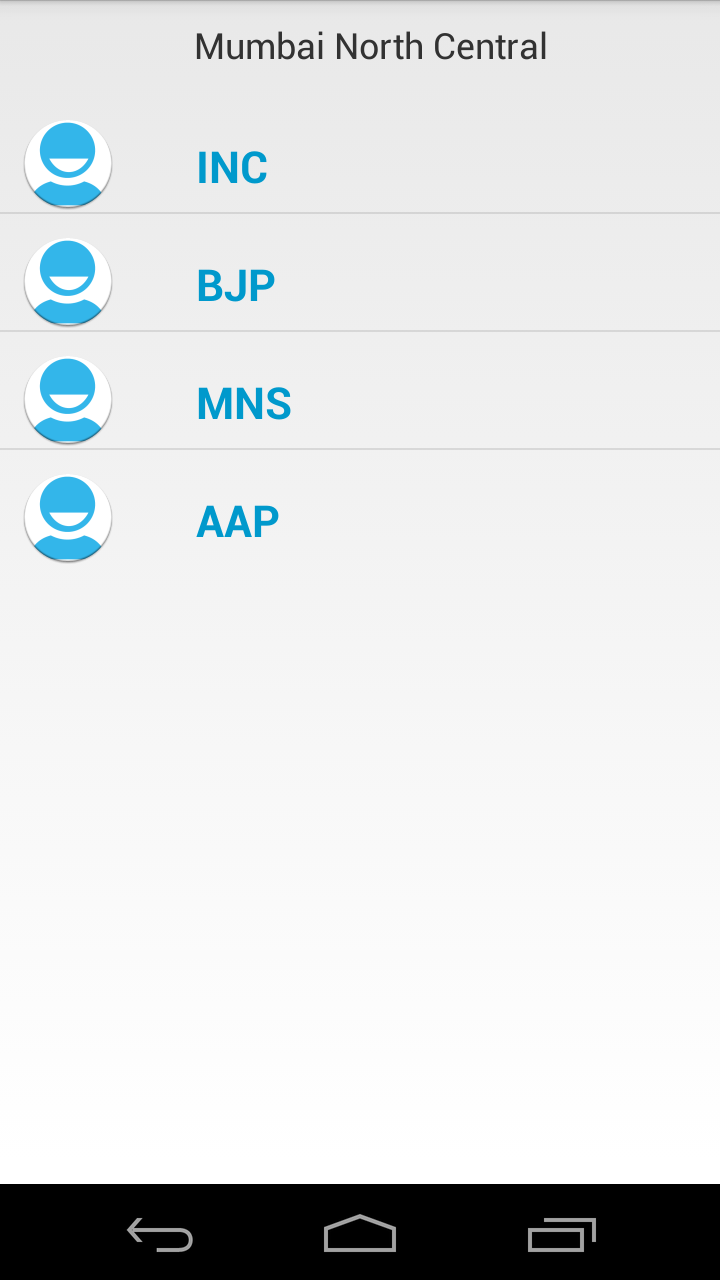Screen dimensions: 720x1280
Task: Tap the system home button
Action: coord(360,1234)
